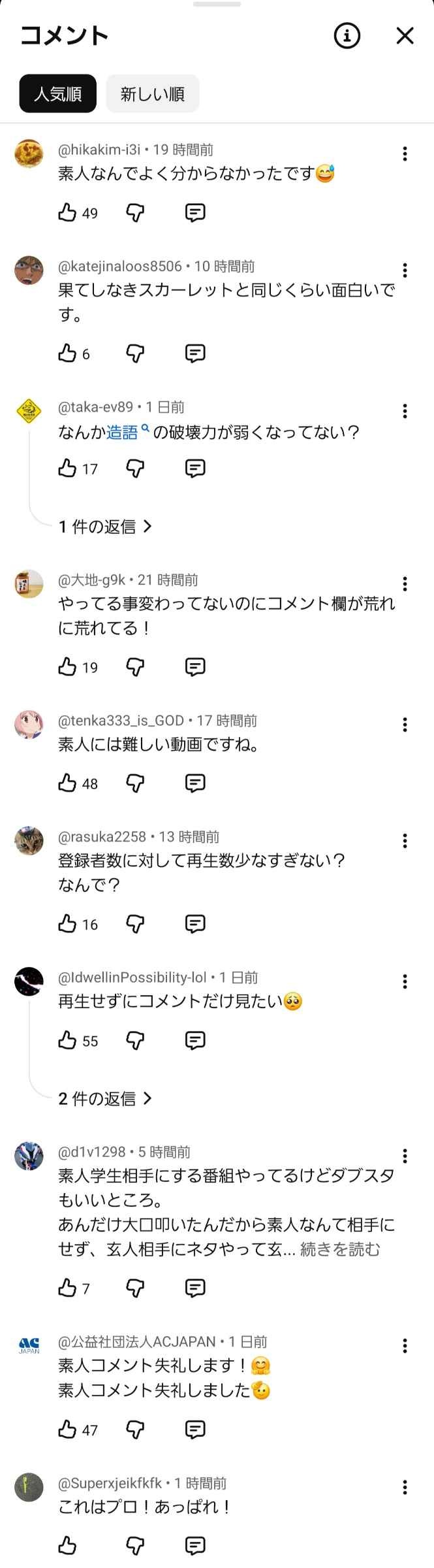This screenshot has width=434, height=1568.
Task: Open @hikakim-i3i's profile avatar
Action: point(29,154)
